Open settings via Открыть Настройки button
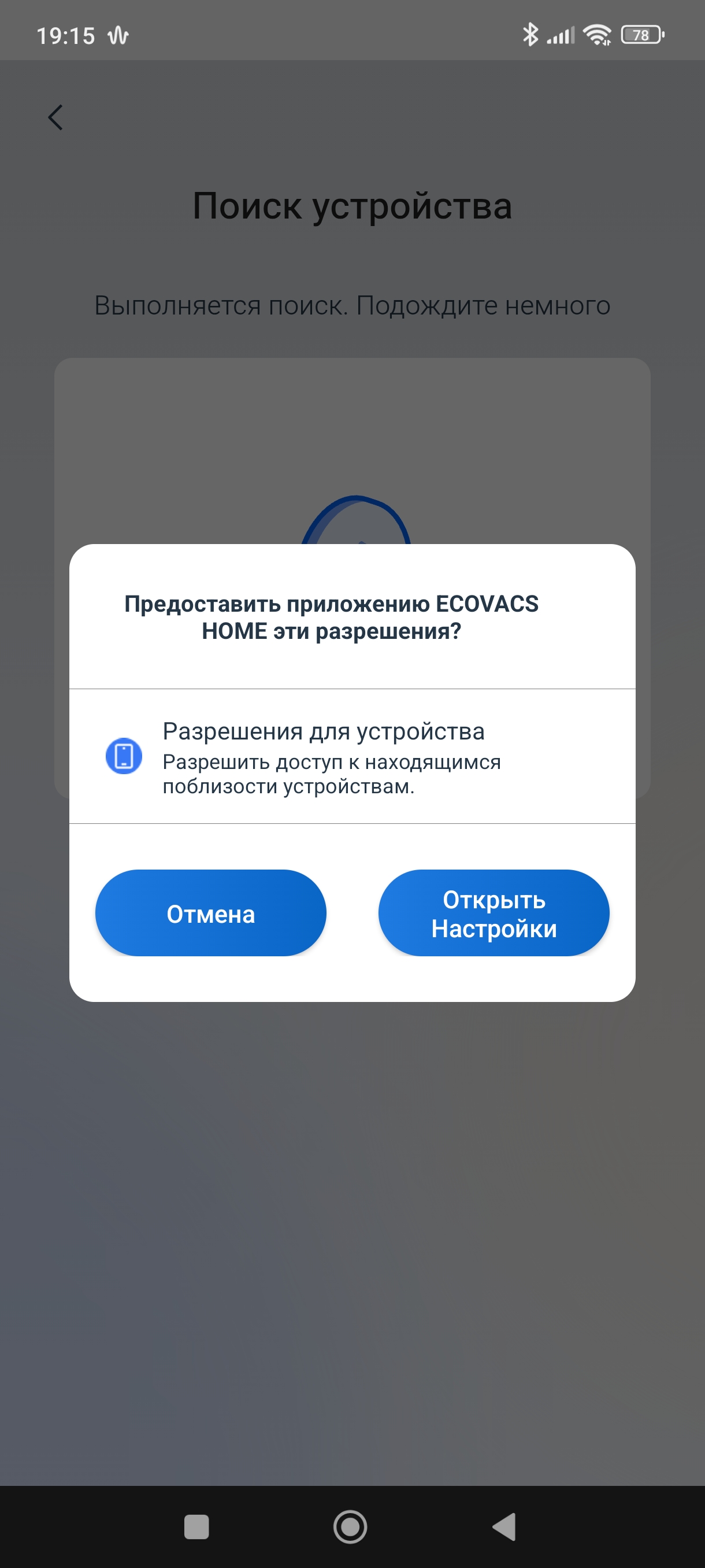This screenshot has width=705, height=1568. (x=493, y=913)
